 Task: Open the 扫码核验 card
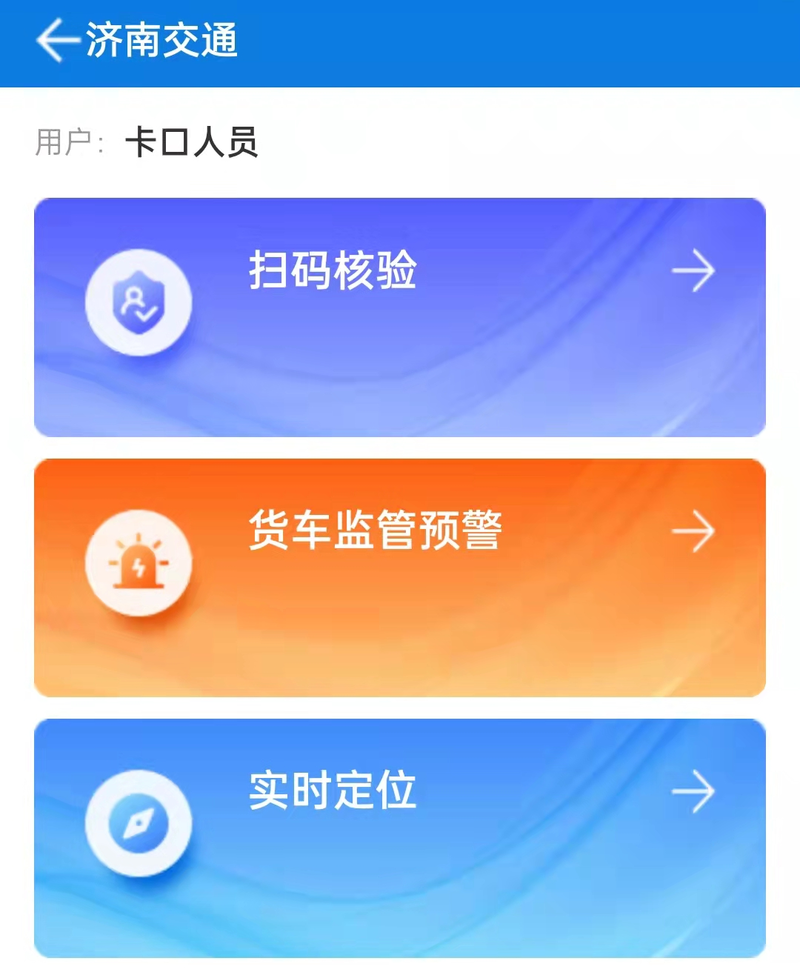click(400, 316)
